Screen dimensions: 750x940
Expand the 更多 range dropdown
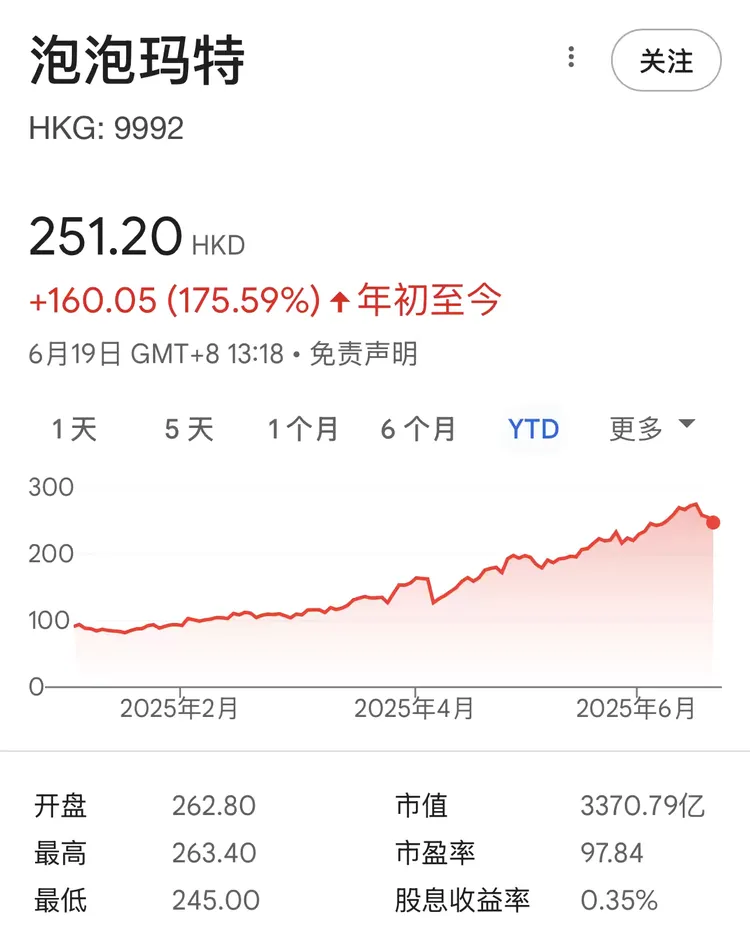(651, 429)
